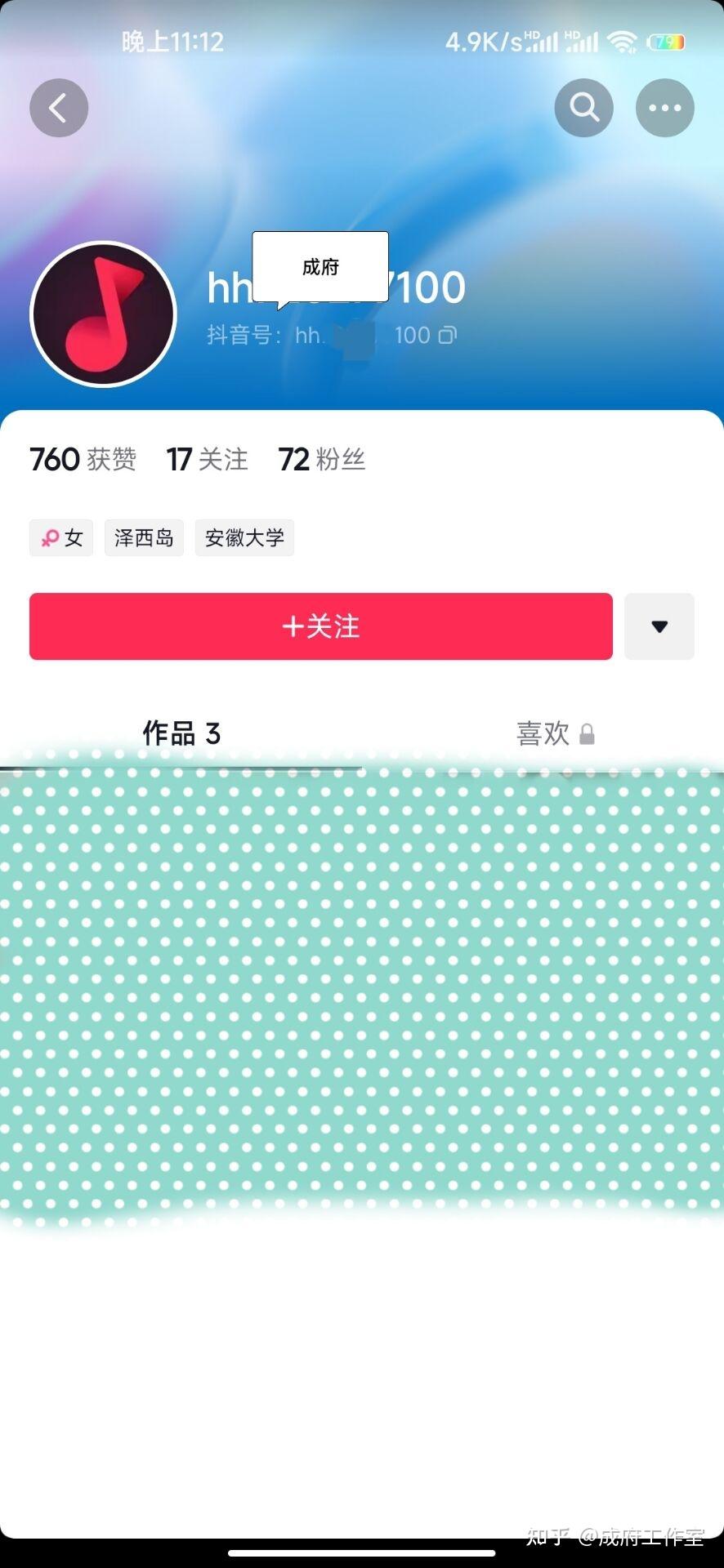This screenshot has width=724, height=1568.
Task: Open the three-dot overflow menu
Action: [x=664, y=108]
